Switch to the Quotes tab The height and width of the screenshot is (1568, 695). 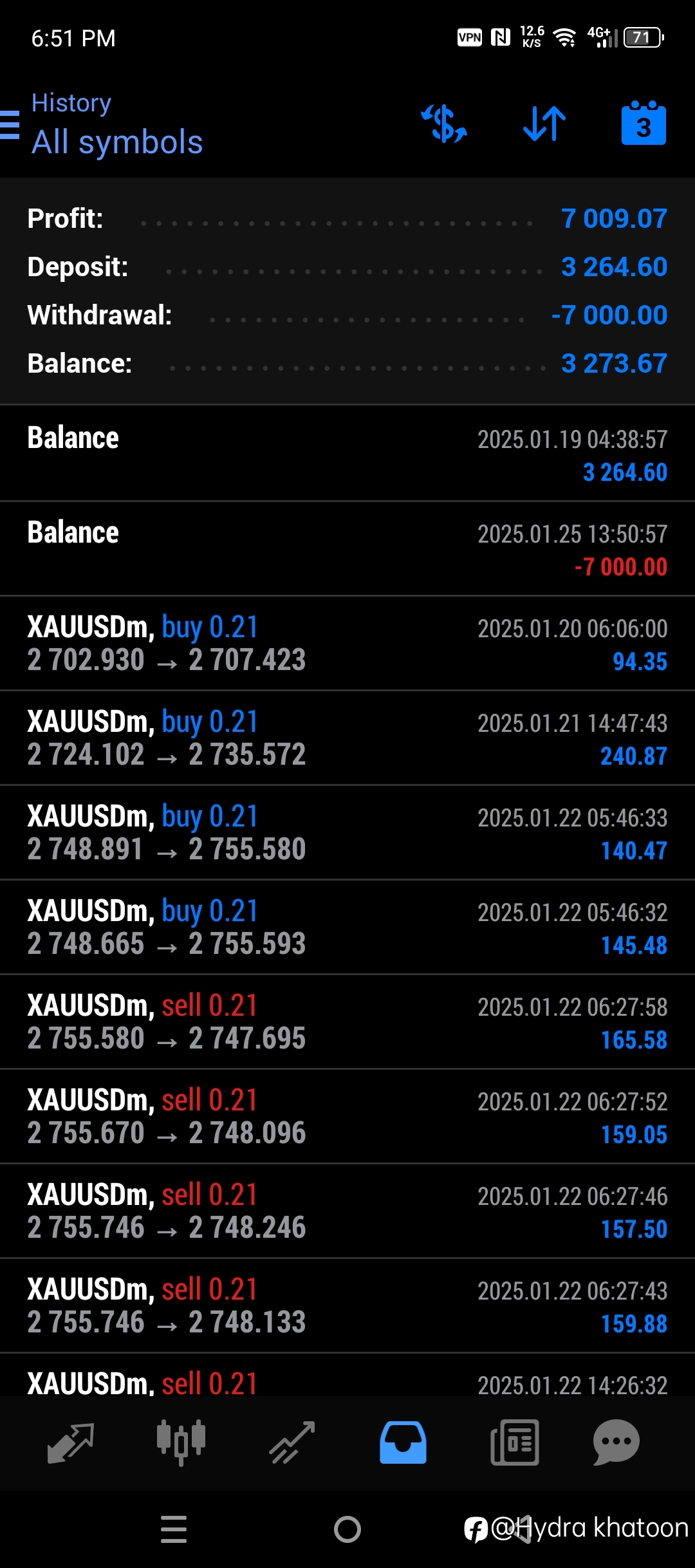point(71,1442)
